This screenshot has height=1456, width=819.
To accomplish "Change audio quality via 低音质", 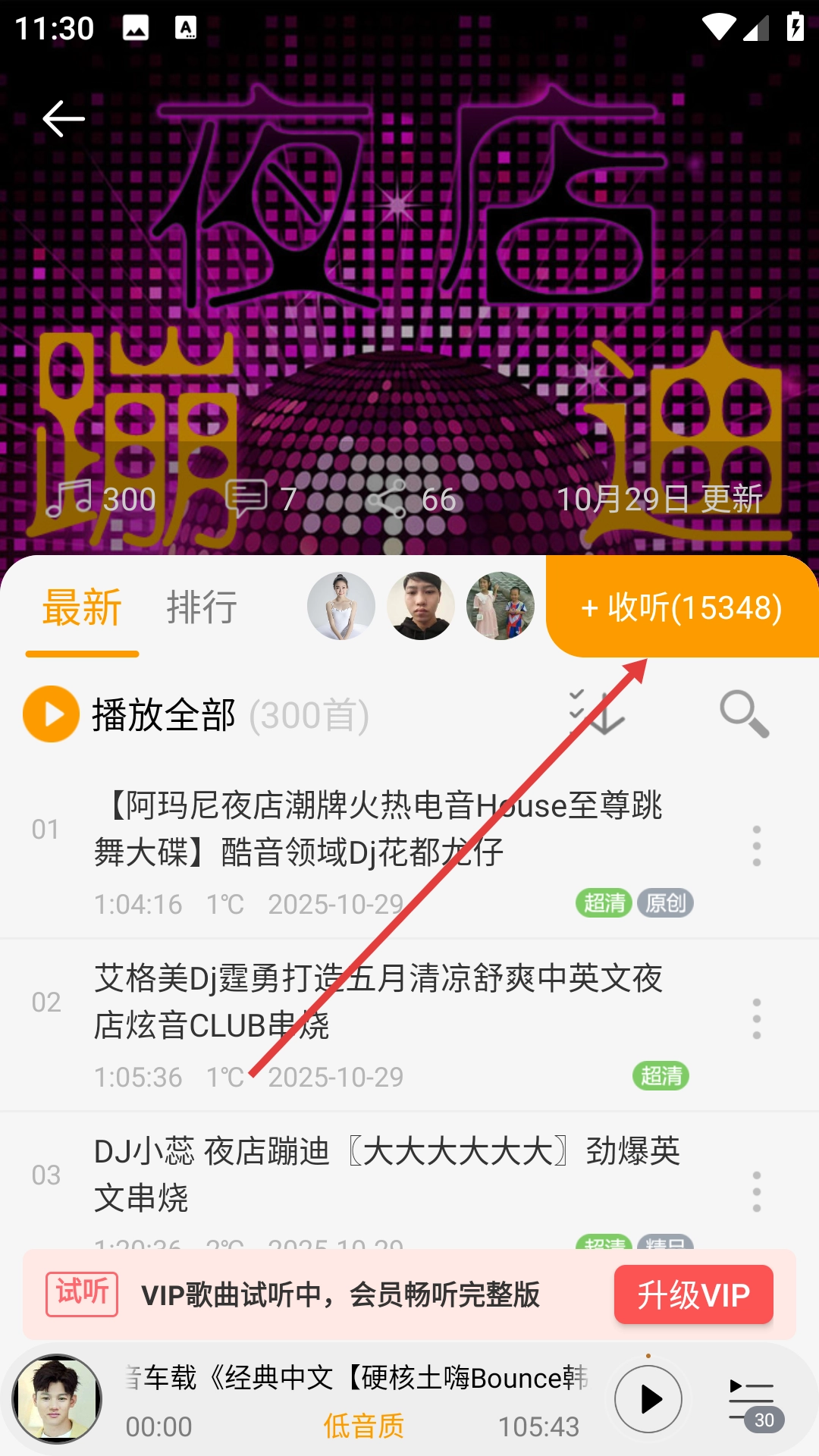I will point(363,1426).
